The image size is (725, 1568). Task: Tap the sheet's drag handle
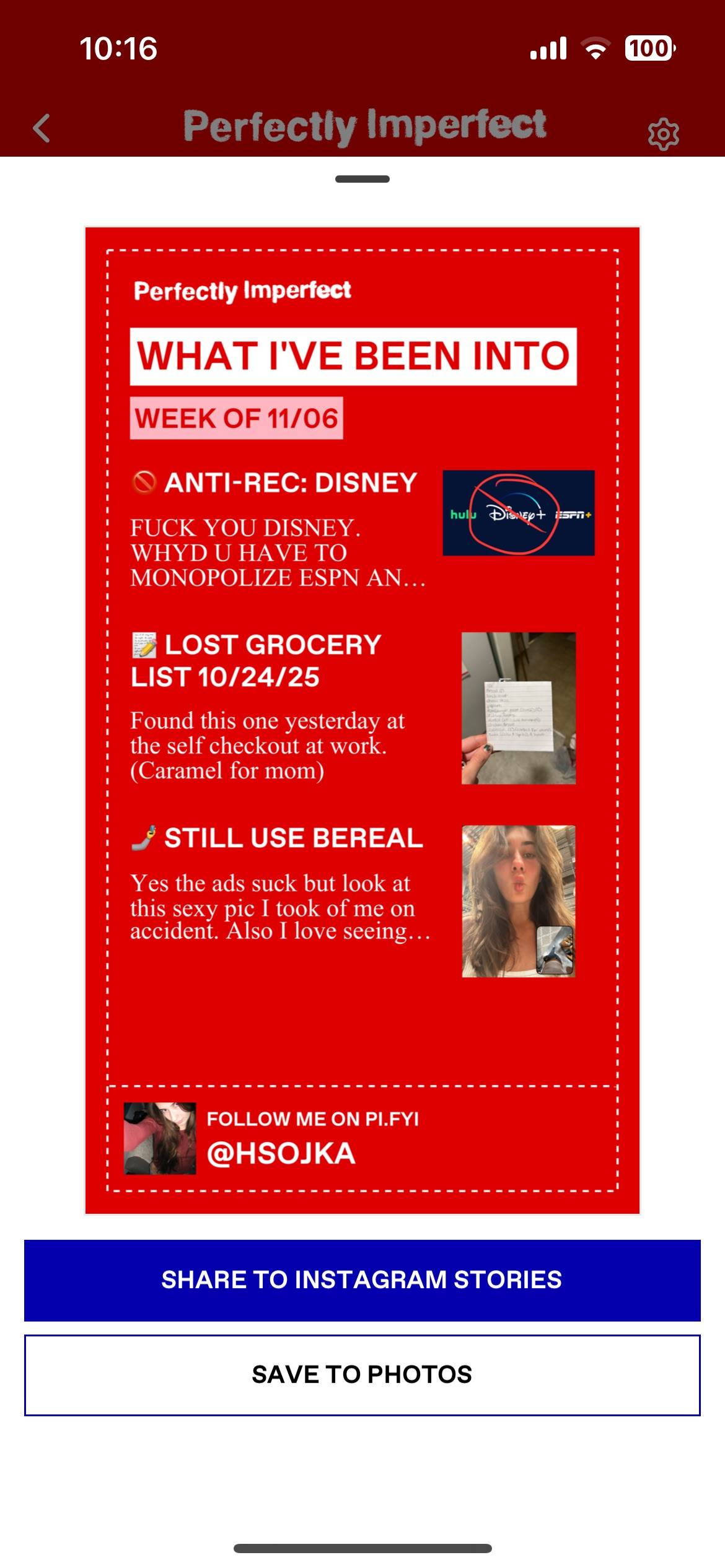[x=362, y=179]
